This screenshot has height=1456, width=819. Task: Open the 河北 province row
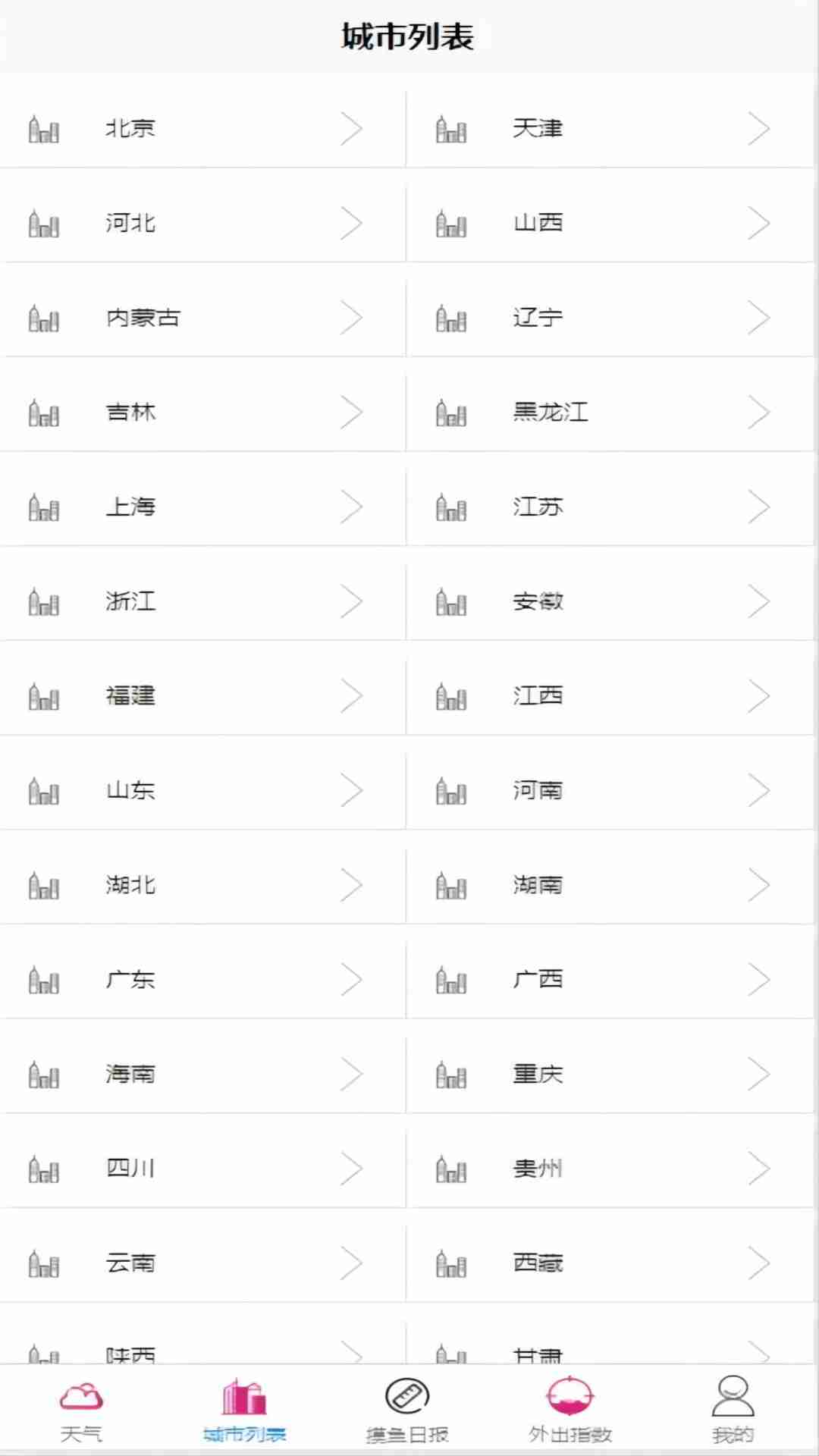point(203,223)
